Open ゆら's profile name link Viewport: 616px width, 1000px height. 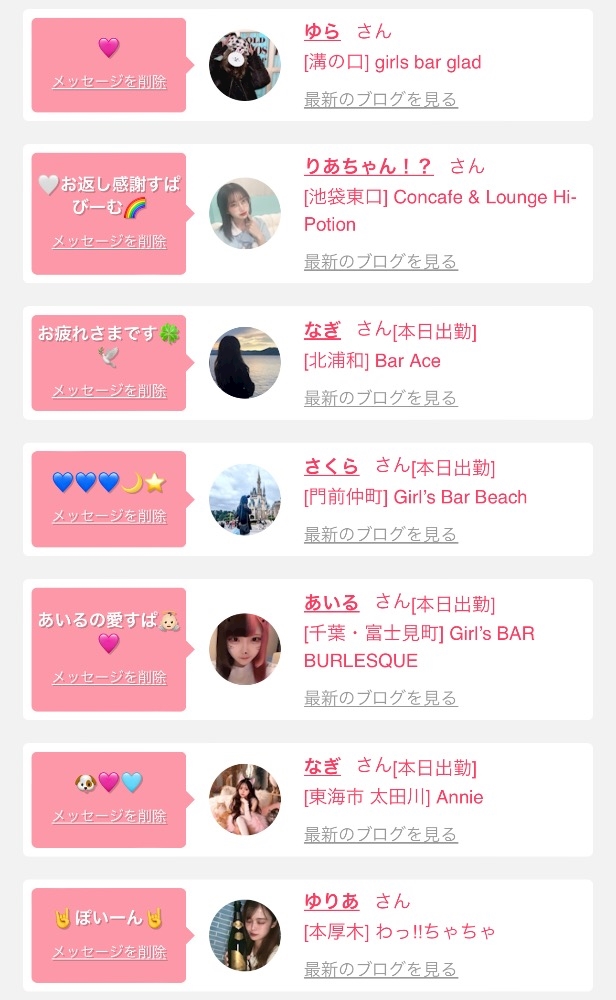tap(322, 31)
